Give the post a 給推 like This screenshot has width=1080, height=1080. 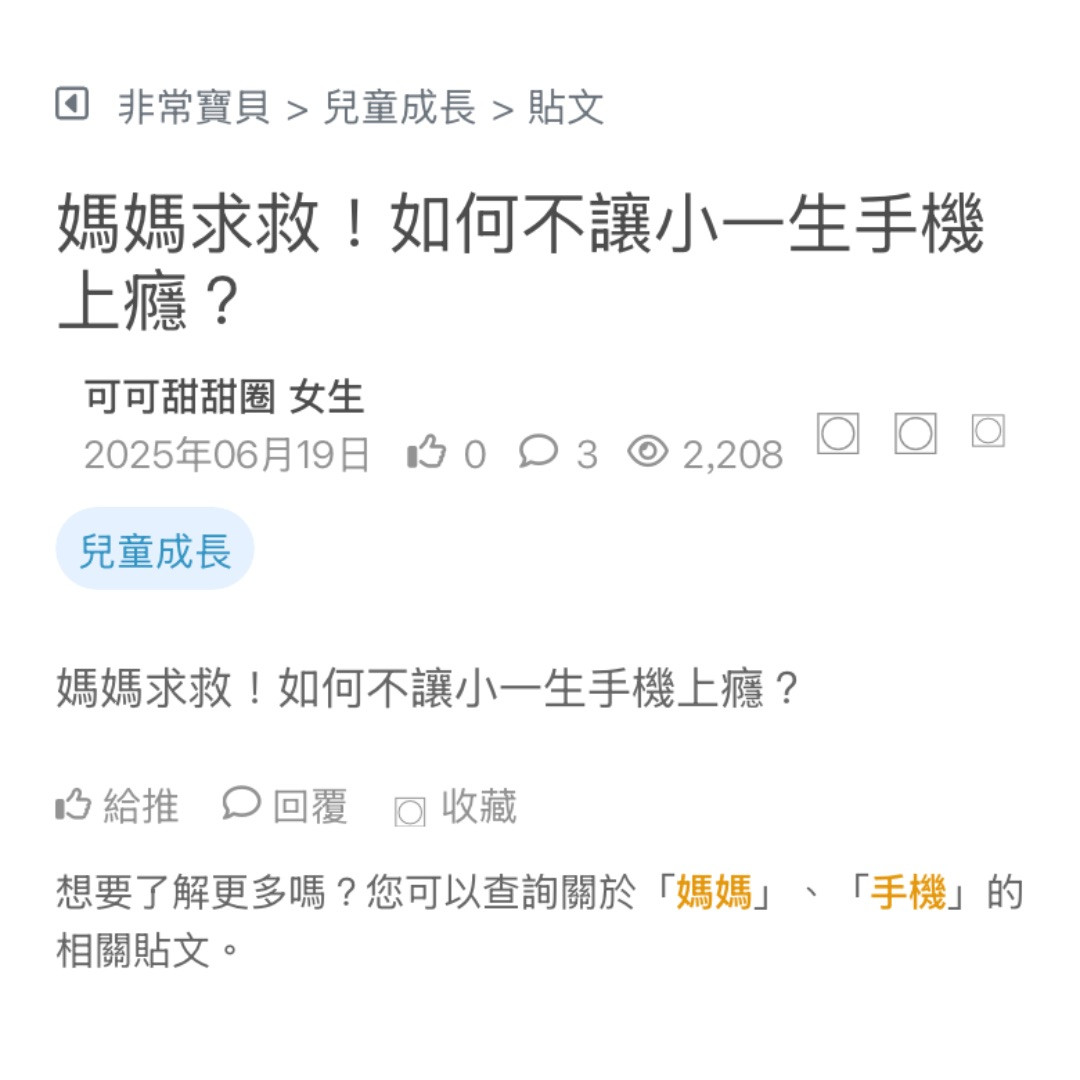pyautogui.click(x=117, y=806)
